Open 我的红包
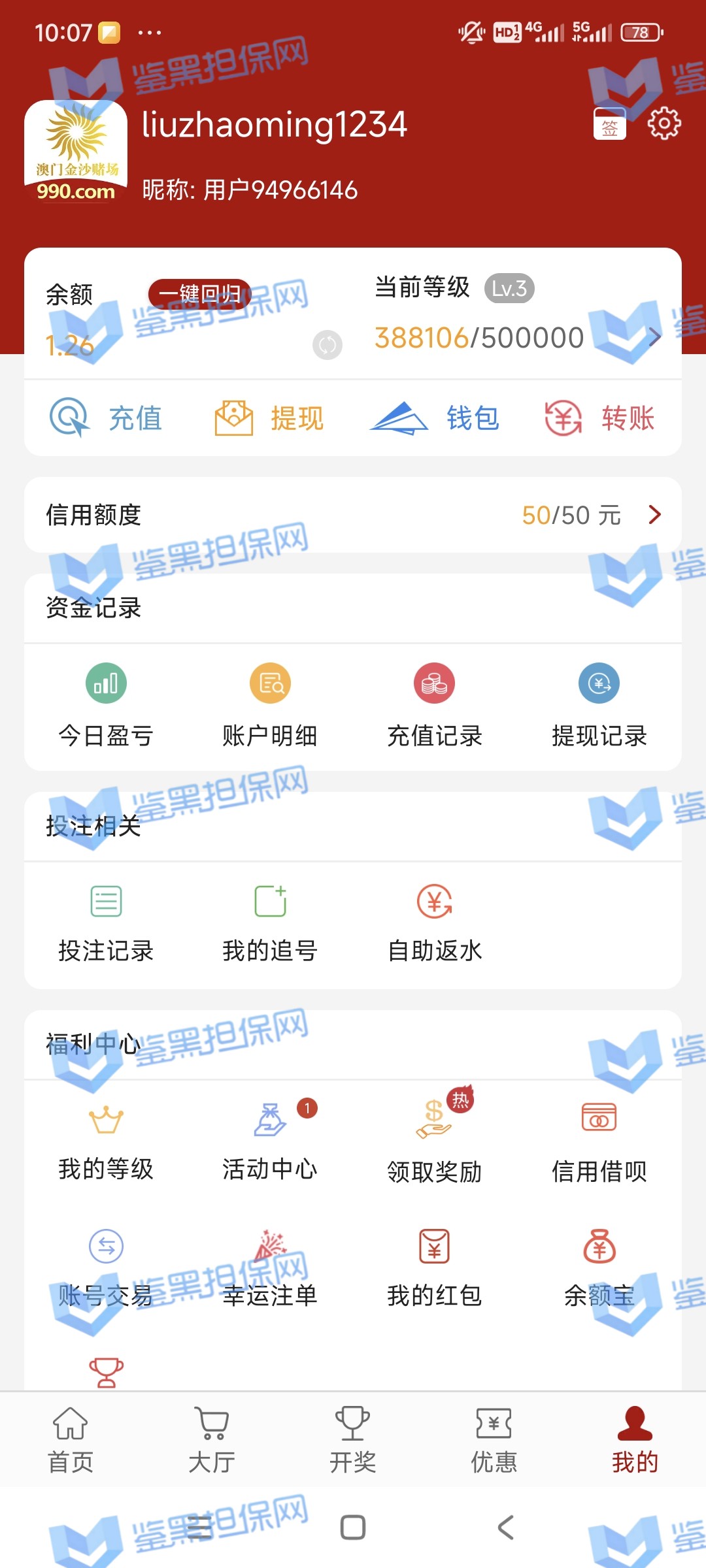Viewport: 706px width, 1568px height. [x=435, y=1267]
